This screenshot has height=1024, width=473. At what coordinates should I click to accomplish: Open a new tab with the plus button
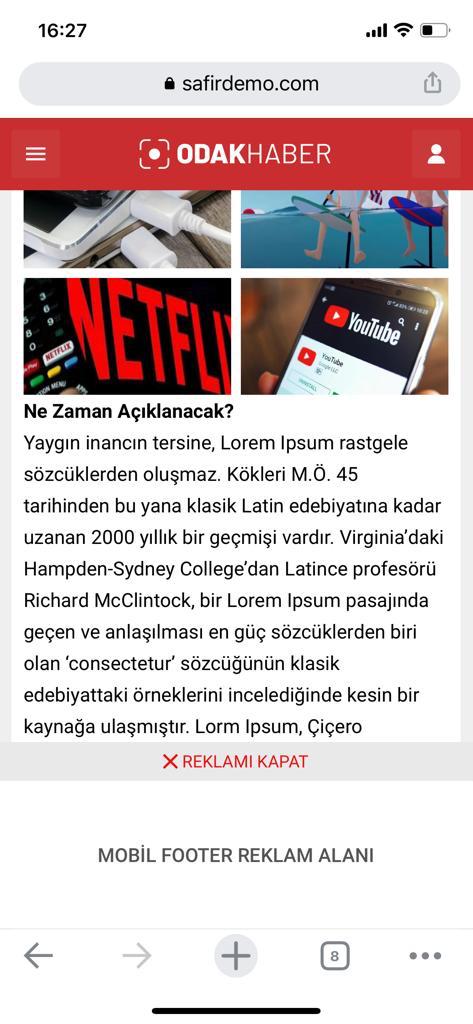pos(236,956)
